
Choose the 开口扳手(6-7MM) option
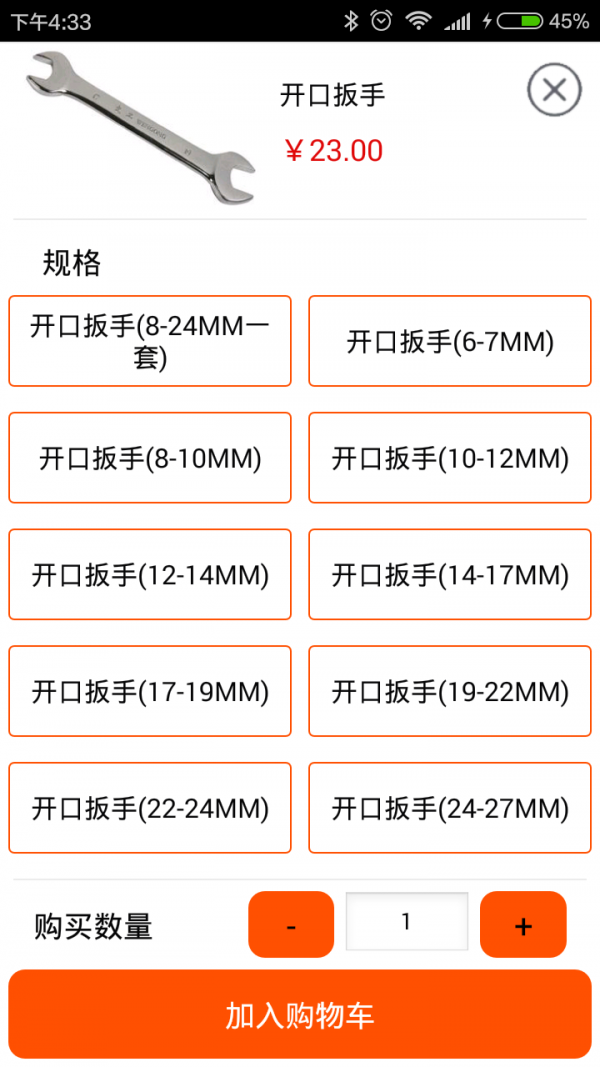(x=450, y=341)
